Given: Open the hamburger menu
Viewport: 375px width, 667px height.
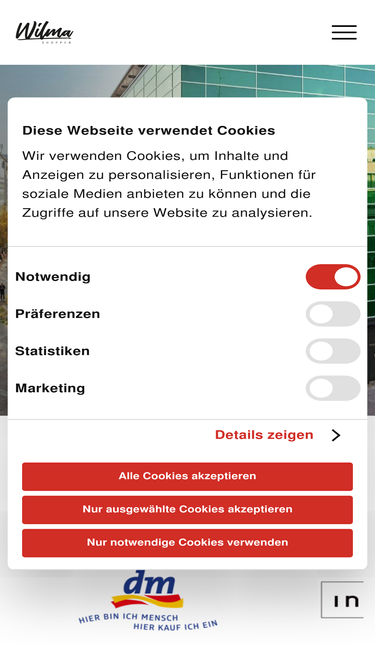Looking at the screenshot, I should (344, 32).
